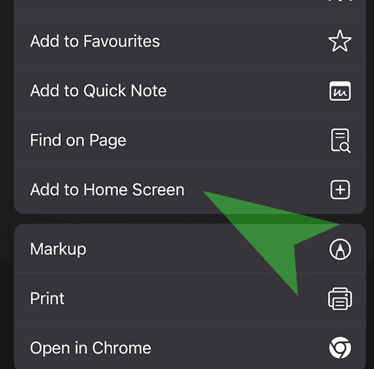Select Add to Favourites
Viewport: 374px width, 369px height.
coord(190,41)
